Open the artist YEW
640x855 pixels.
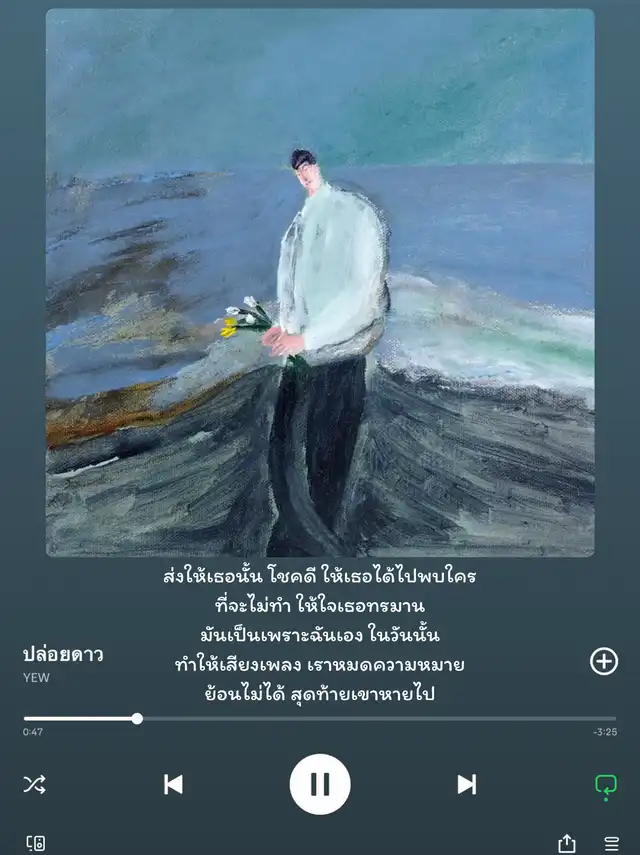[x=37, y=678]
